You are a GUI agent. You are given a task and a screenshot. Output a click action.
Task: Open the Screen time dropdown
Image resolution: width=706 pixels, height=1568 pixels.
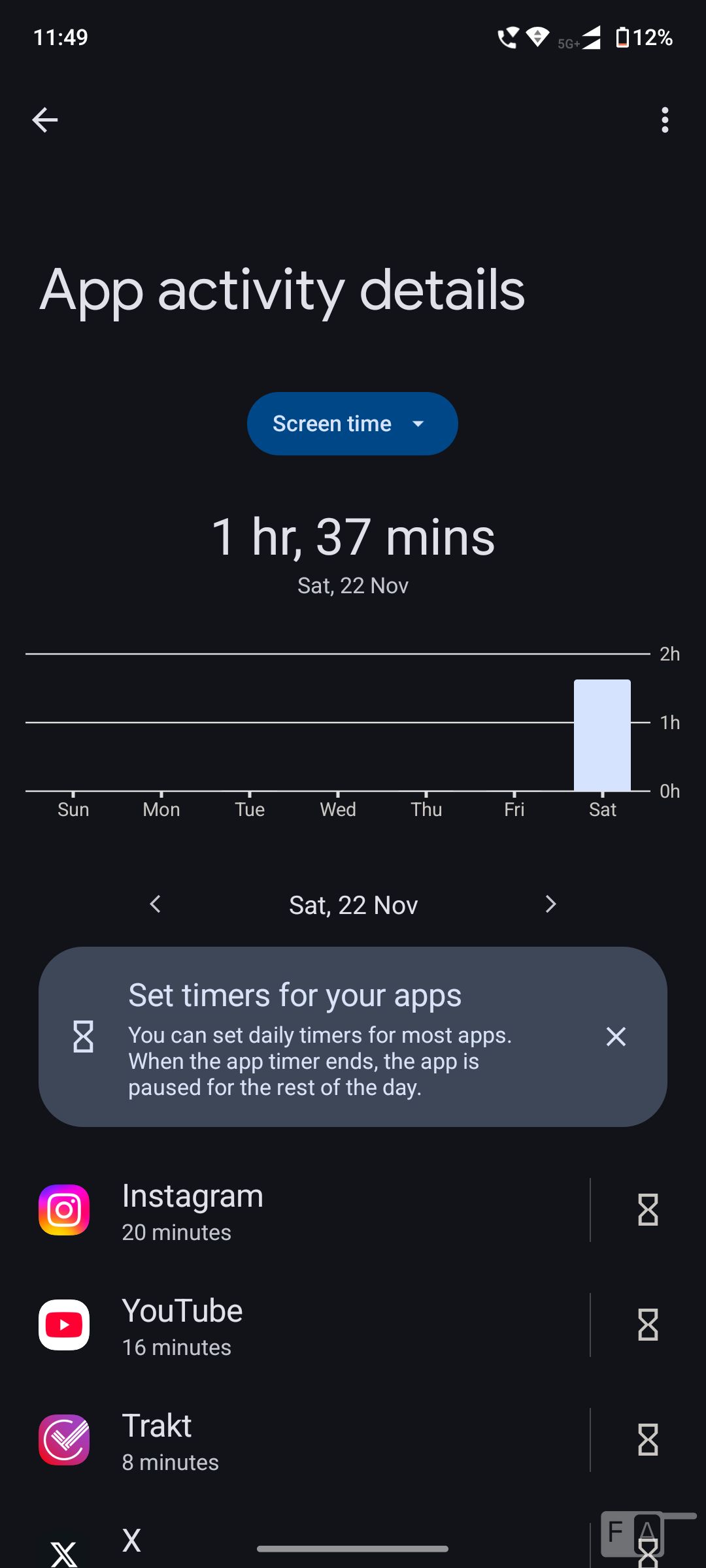352,423
